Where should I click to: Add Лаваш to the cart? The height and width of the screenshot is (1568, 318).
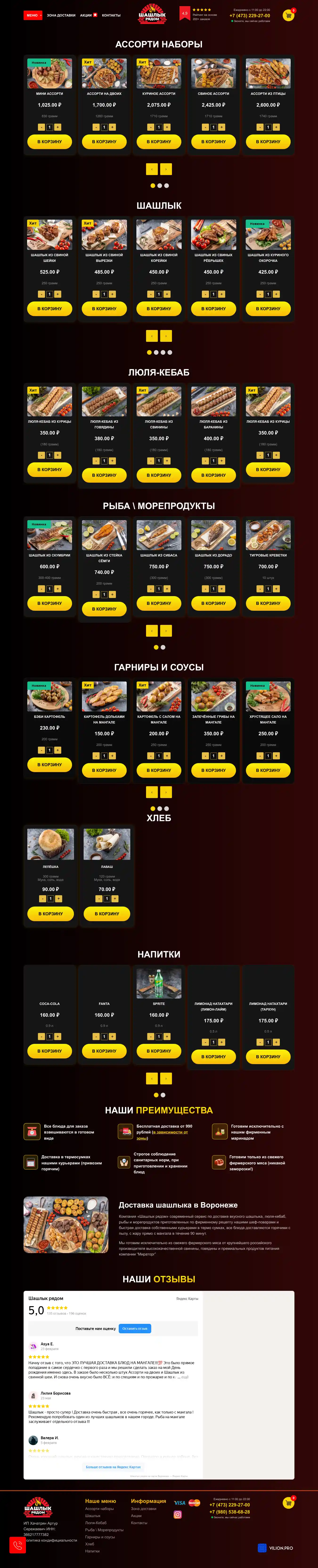106,914
